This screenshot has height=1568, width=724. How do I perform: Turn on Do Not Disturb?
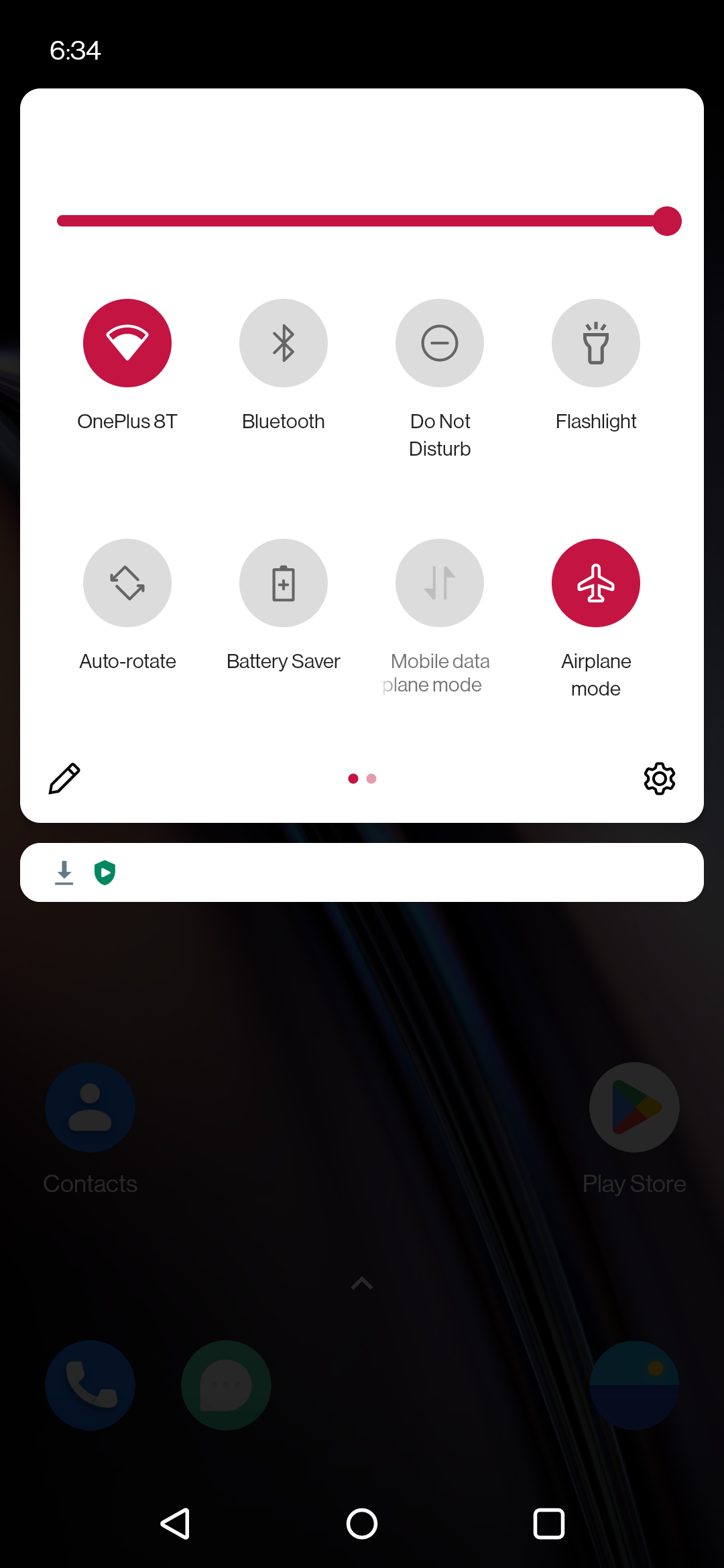coord(440,343)
